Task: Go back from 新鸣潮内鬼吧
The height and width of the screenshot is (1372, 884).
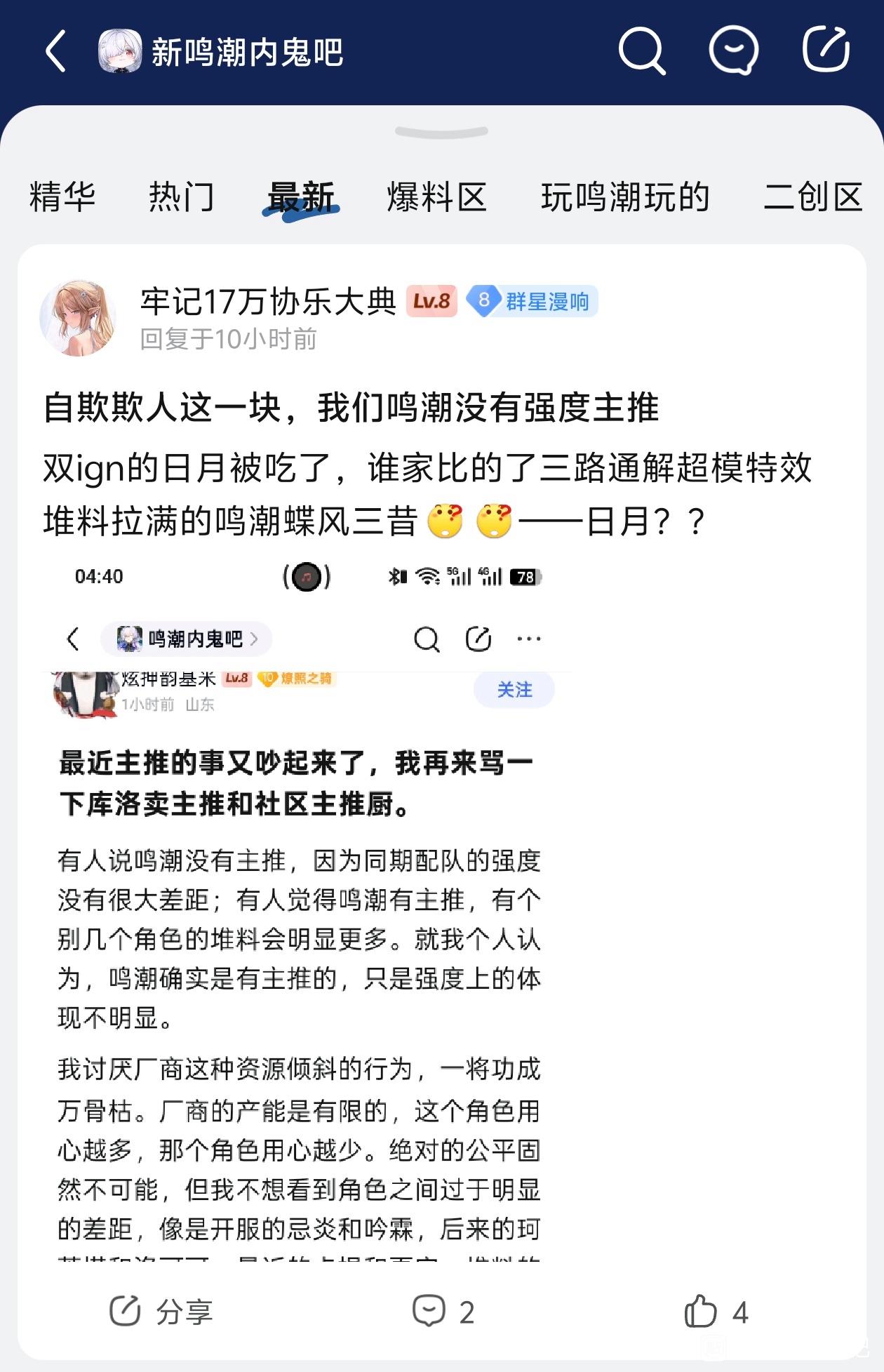Action: (x=56, y=51)
